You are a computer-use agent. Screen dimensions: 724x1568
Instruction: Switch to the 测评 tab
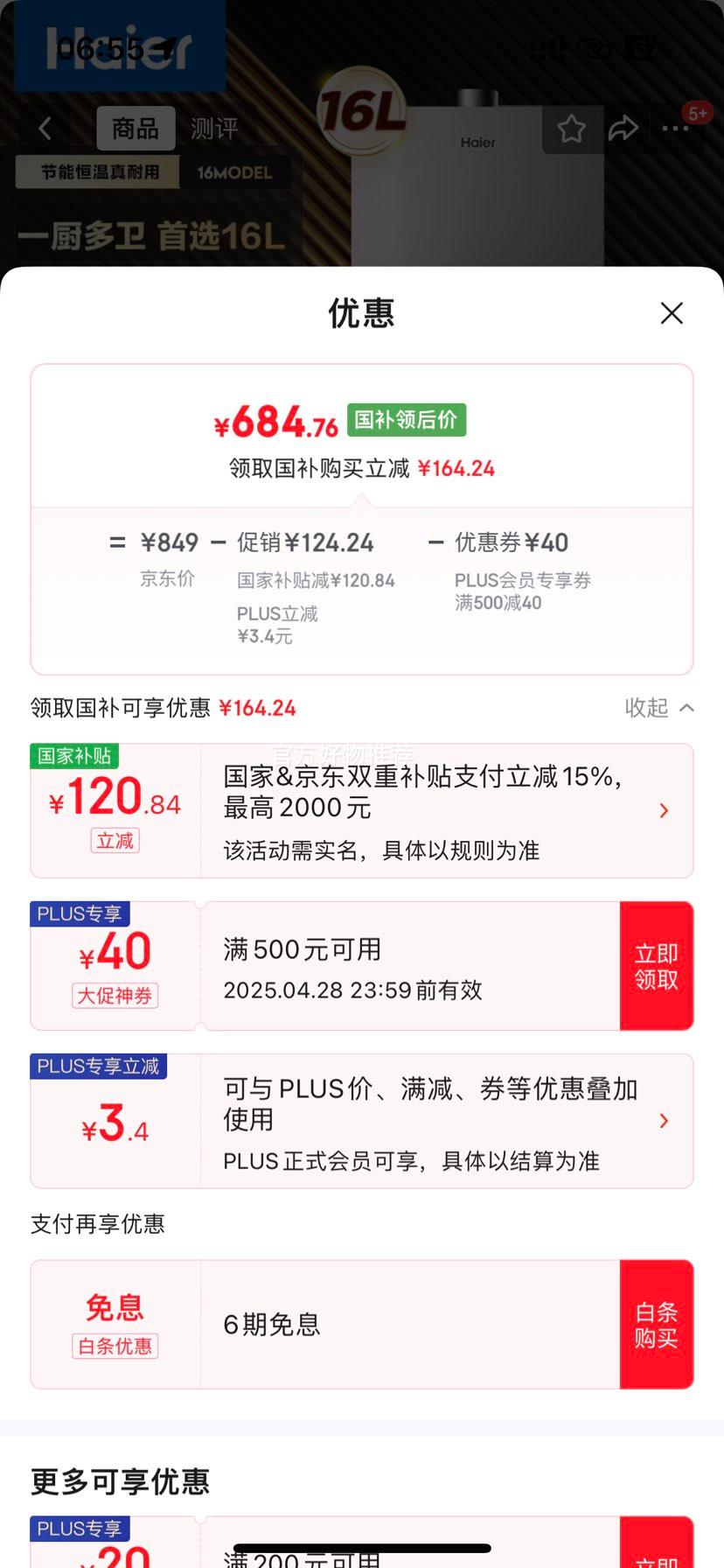tap(215, 128)
